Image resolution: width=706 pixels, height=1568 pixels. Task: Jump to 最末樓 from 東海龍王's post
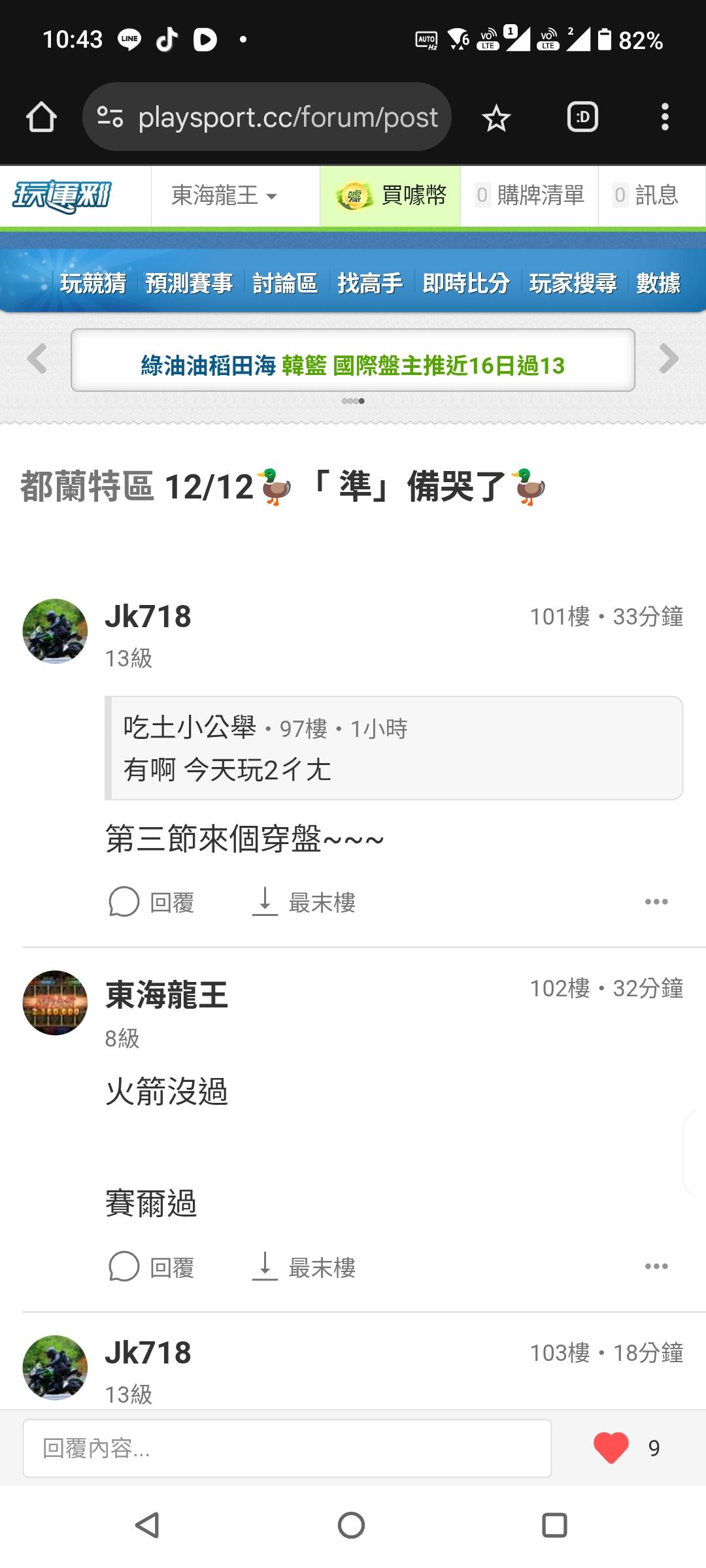tap(304, 1267)
